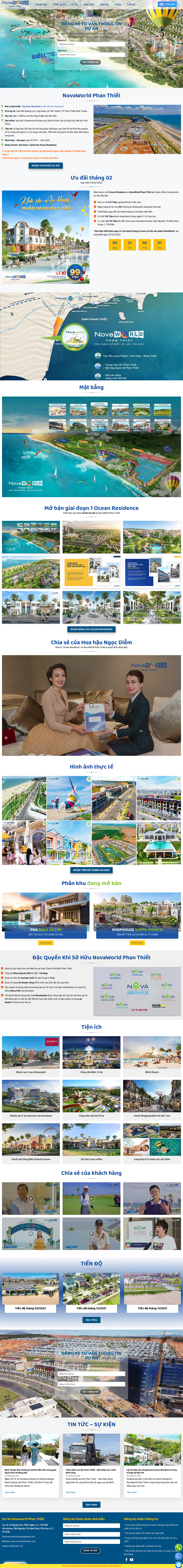Tap the Nhận về mail button in footer
The height and width of the screenshot is (1568, 183).
[90, 1550]
